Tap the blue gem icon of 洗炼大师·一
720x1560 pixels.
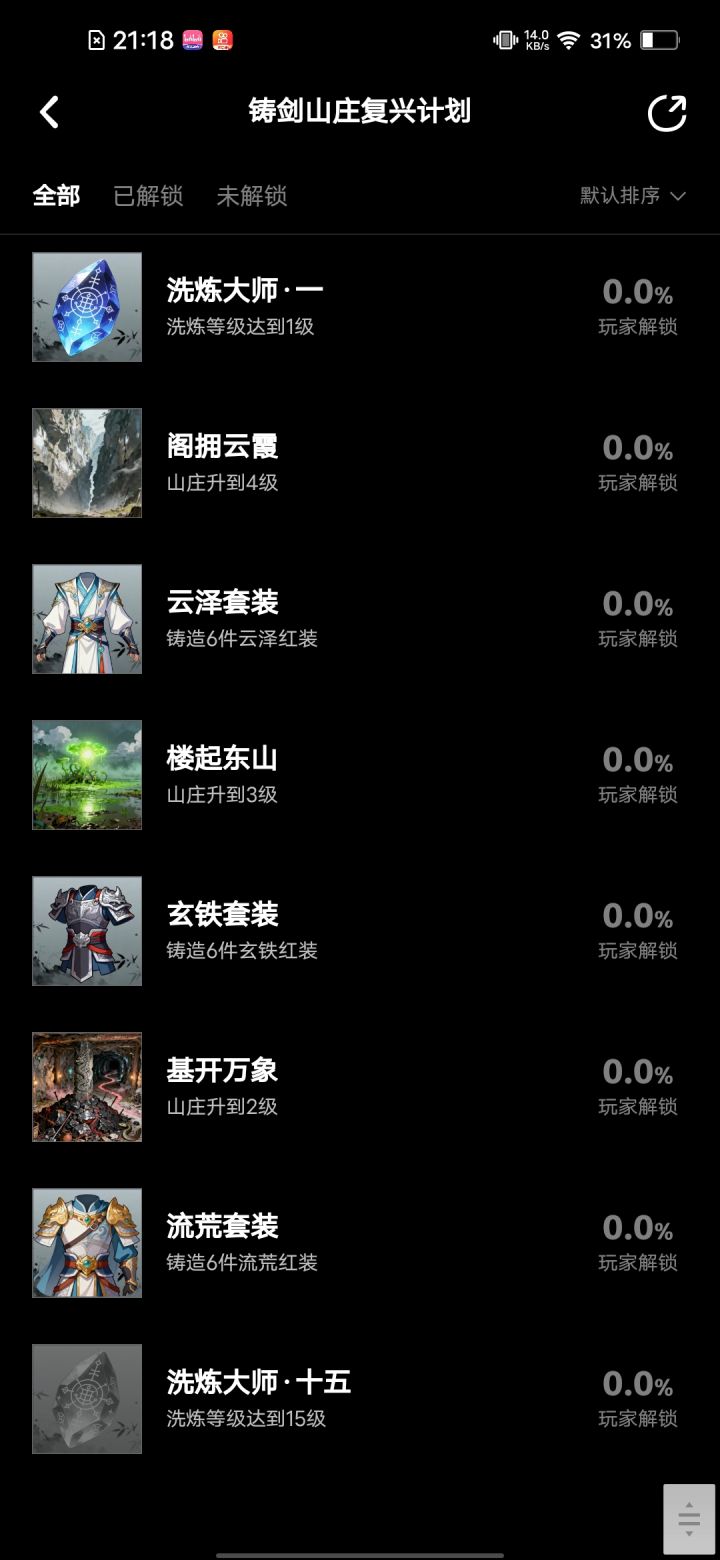coord(86,308)
